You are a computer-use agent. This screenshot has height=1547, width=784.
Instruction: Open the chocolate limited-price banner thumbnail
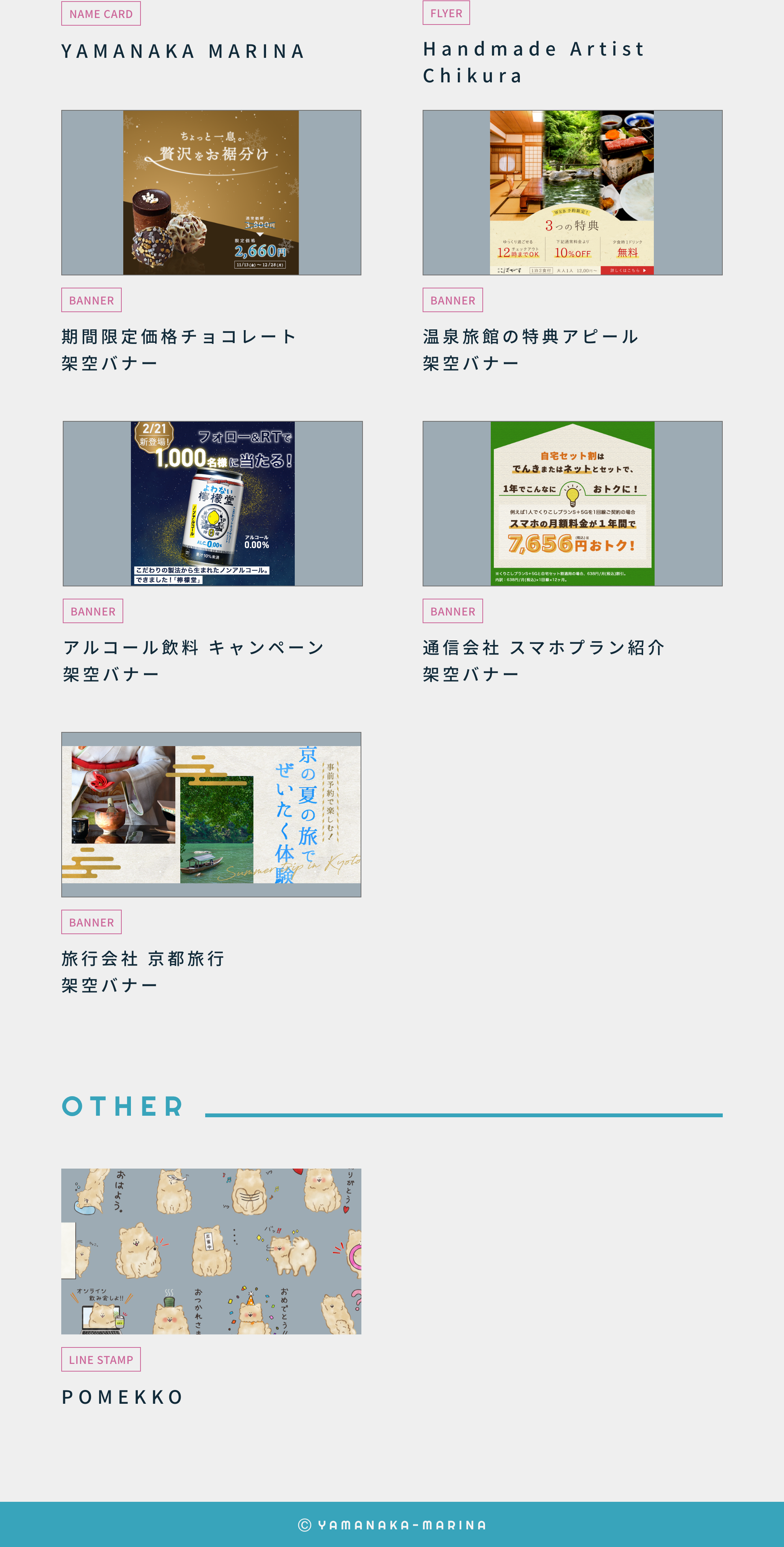[x=211, y=193]
